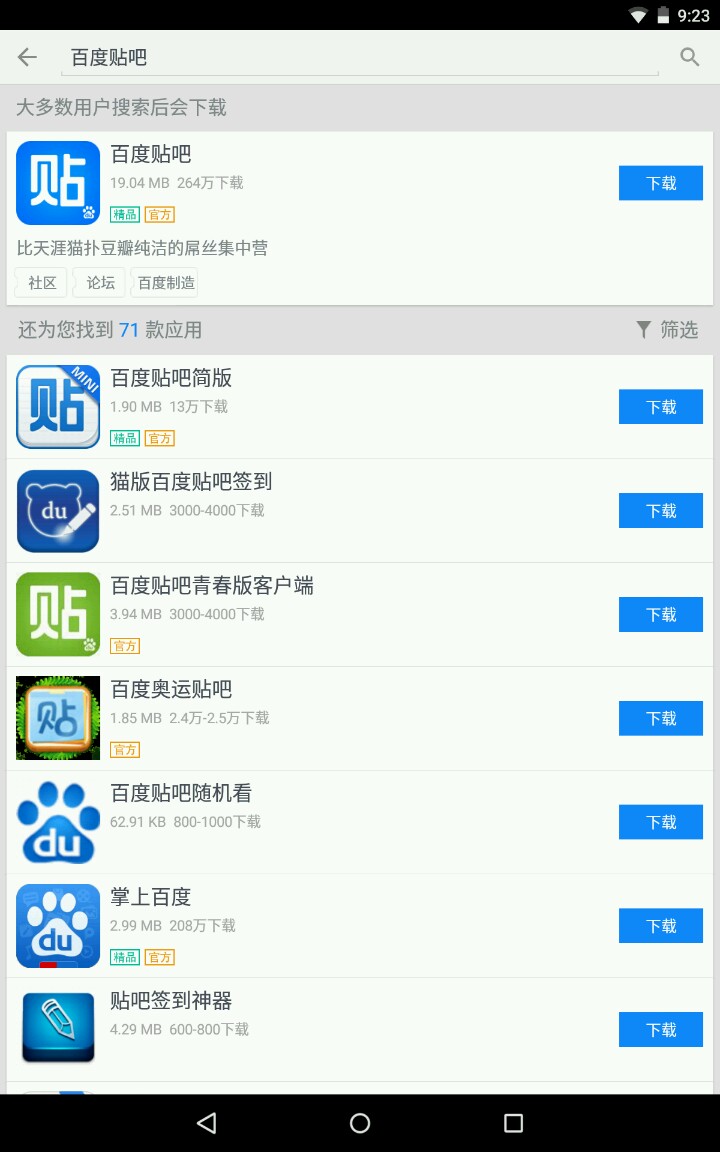This screenshot has height=1152, width=720.
Task: Select the 百度制造 tag chip
Action: (x=166, y=283)
